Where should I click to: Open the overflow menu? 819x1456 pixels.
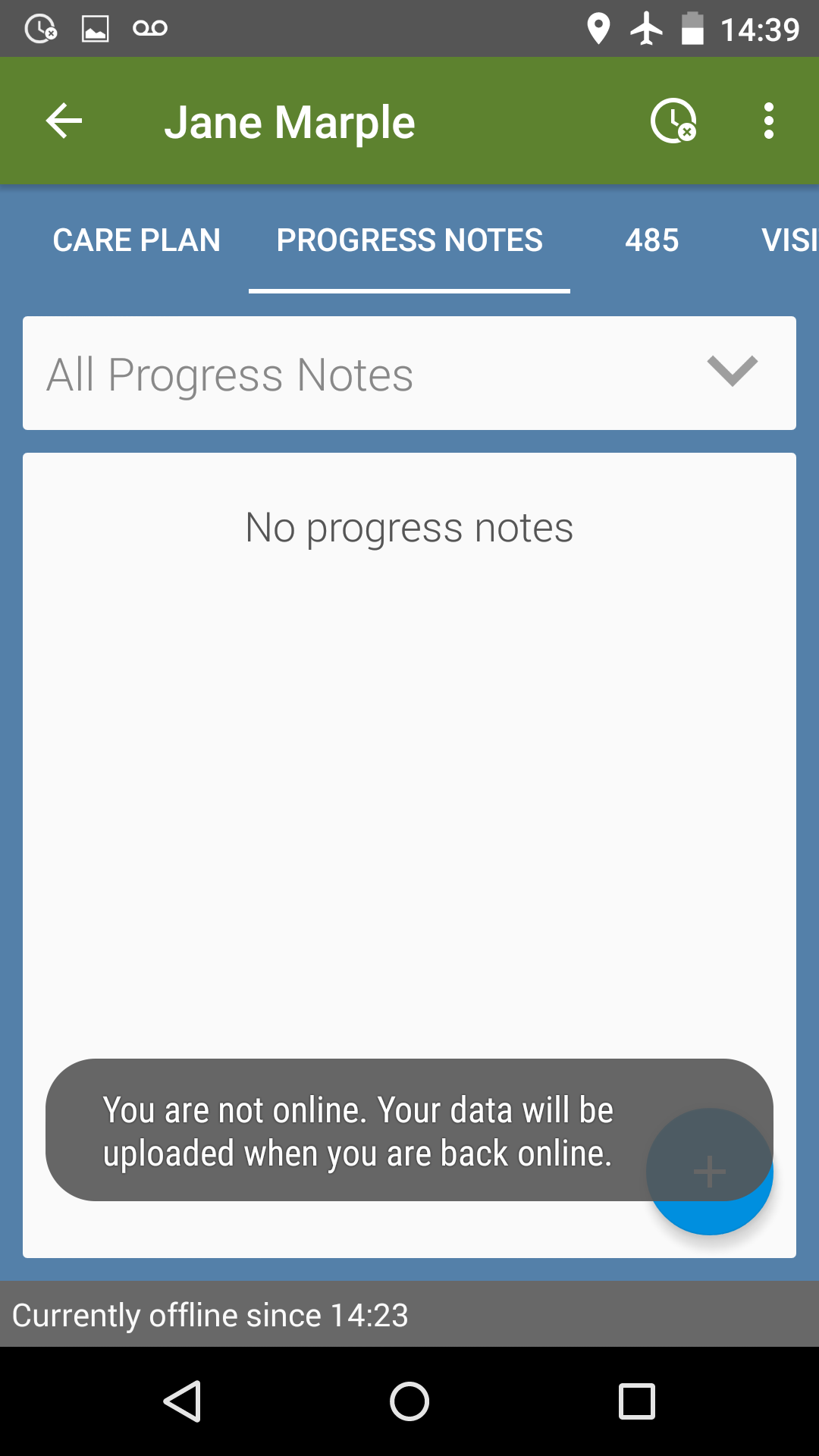(769, 121)
